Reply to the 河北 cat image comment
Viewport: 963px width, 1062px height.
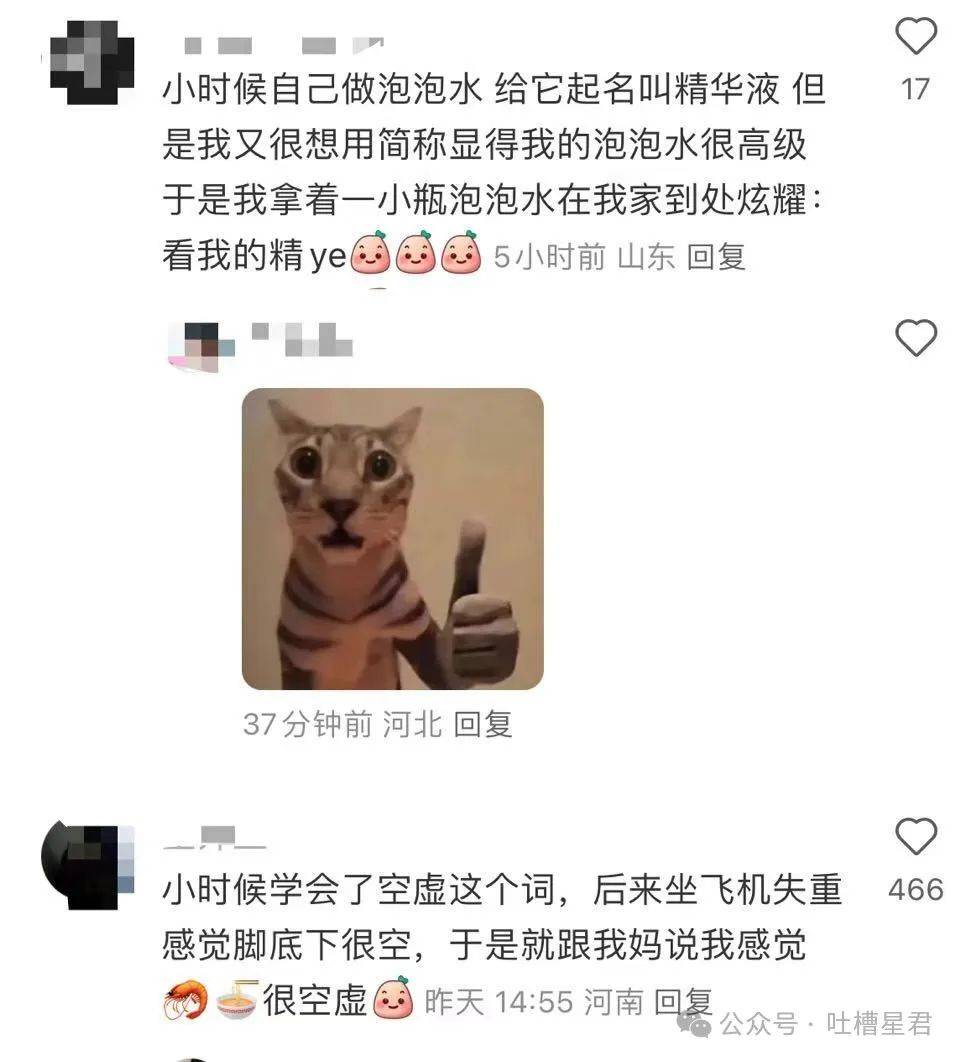point(483,724)
